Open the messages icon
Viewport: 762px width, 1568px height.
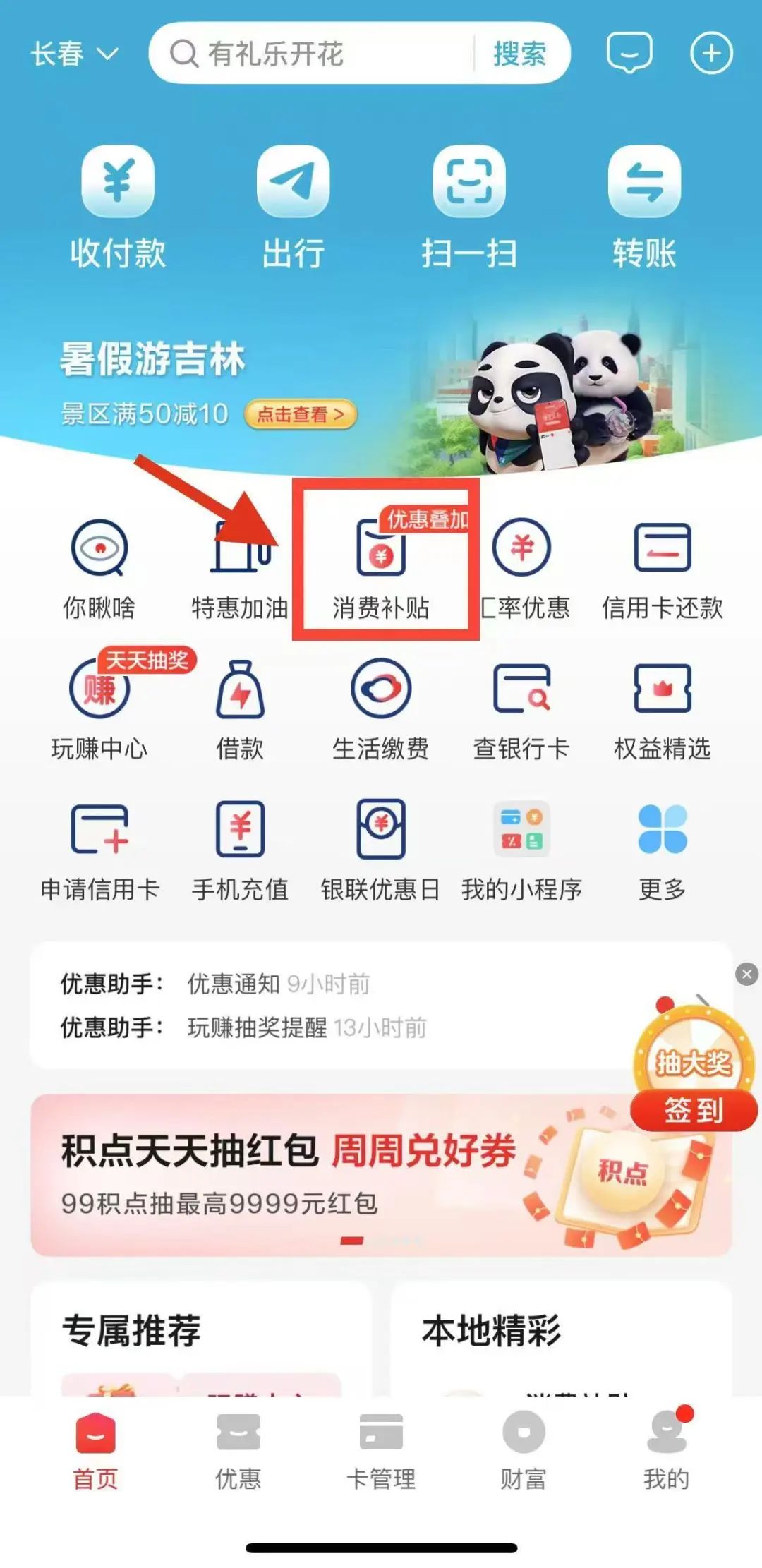[629, 53]
